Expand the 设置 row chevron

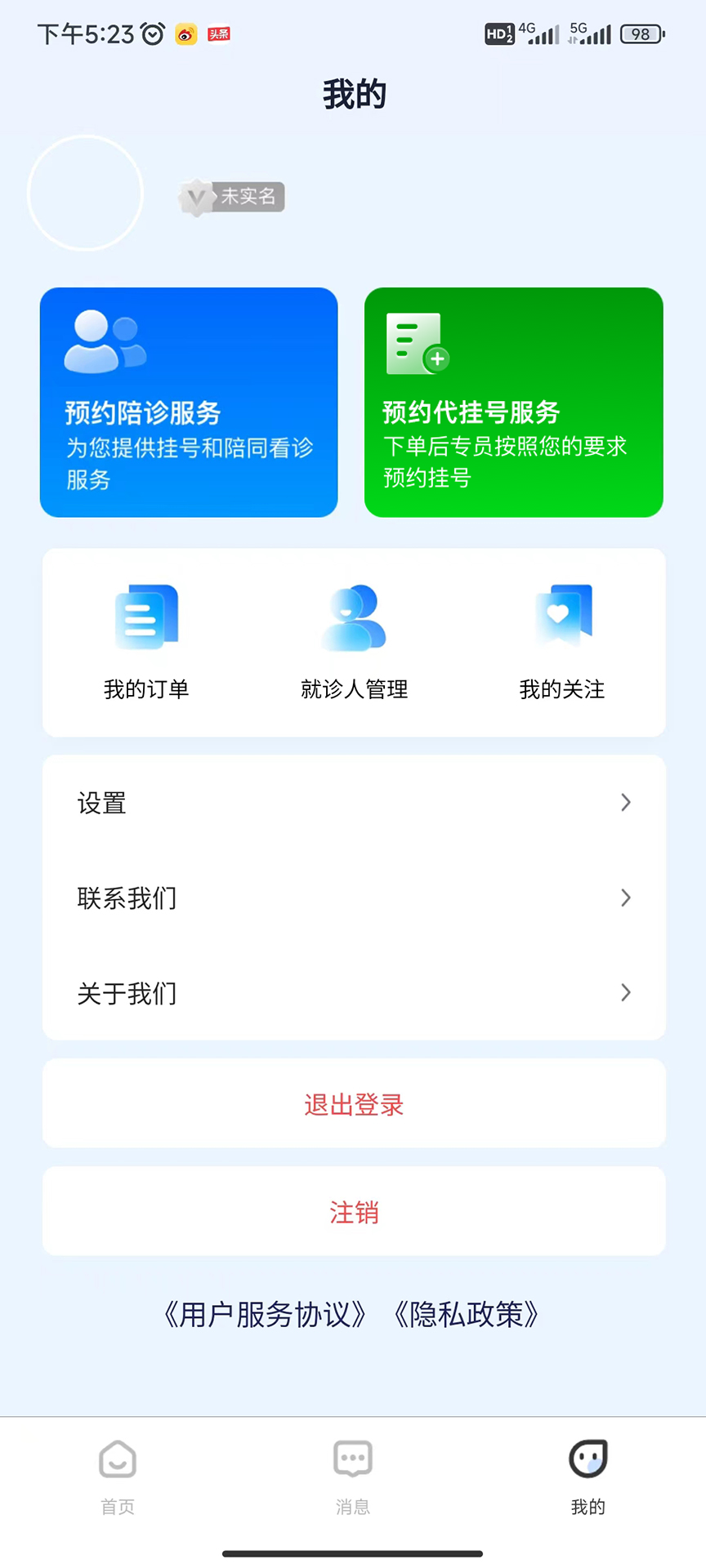tap(626, 803)
